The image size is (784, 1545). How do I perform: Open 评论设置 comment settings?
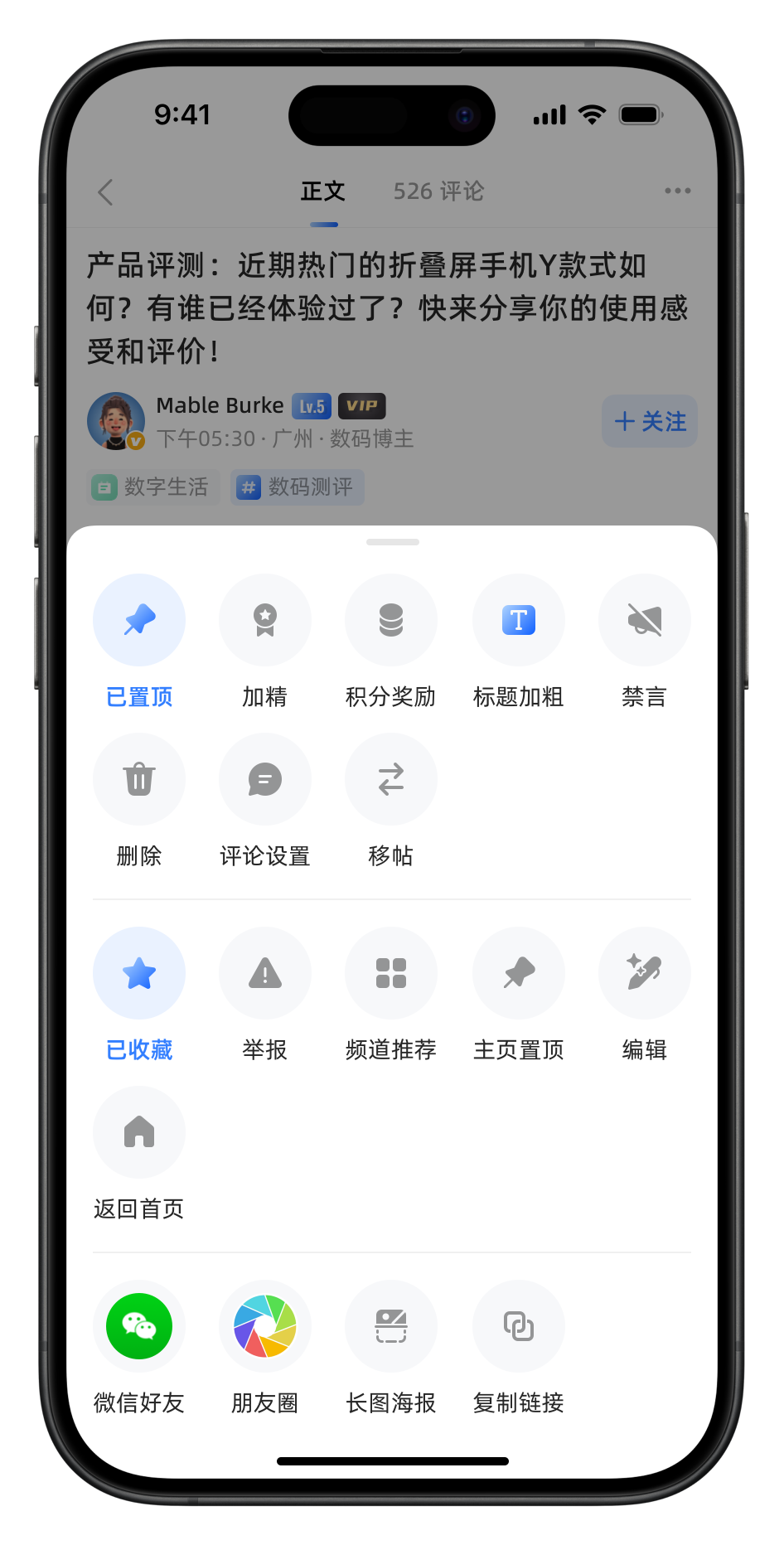[x=265, y=780]
